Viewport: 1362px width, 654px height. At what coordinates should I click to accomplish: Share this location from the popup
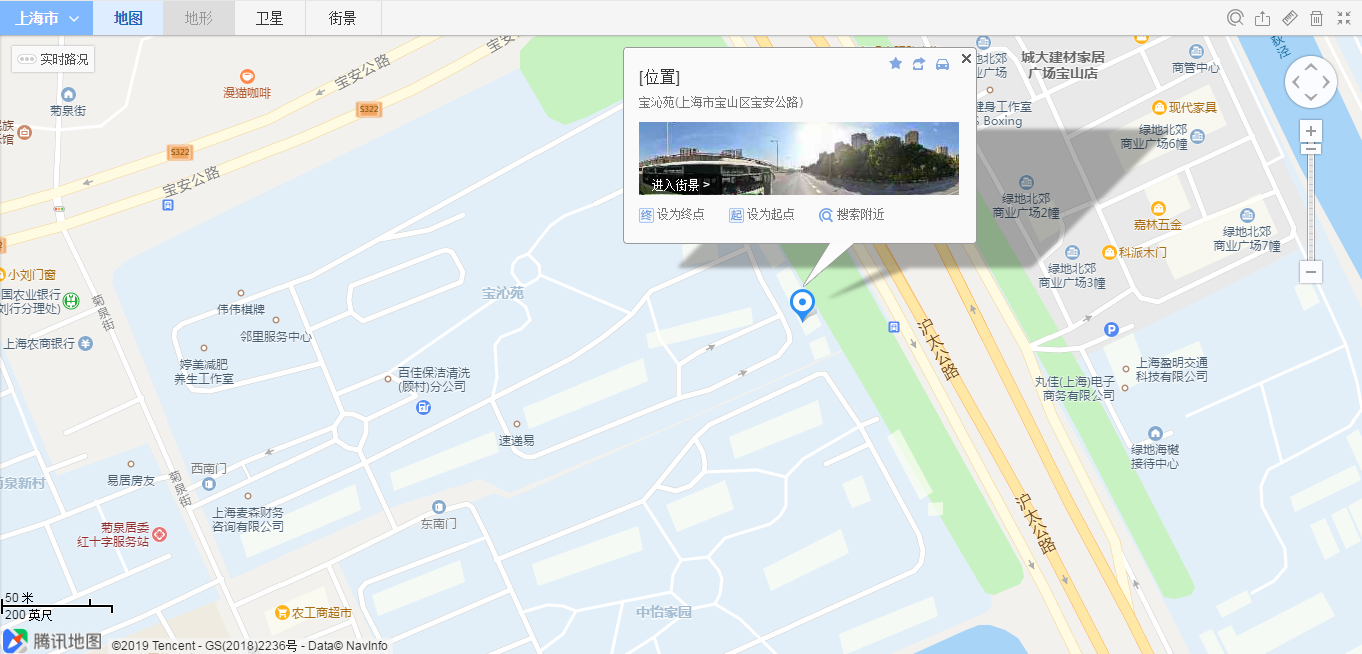[x=918, y=64]
